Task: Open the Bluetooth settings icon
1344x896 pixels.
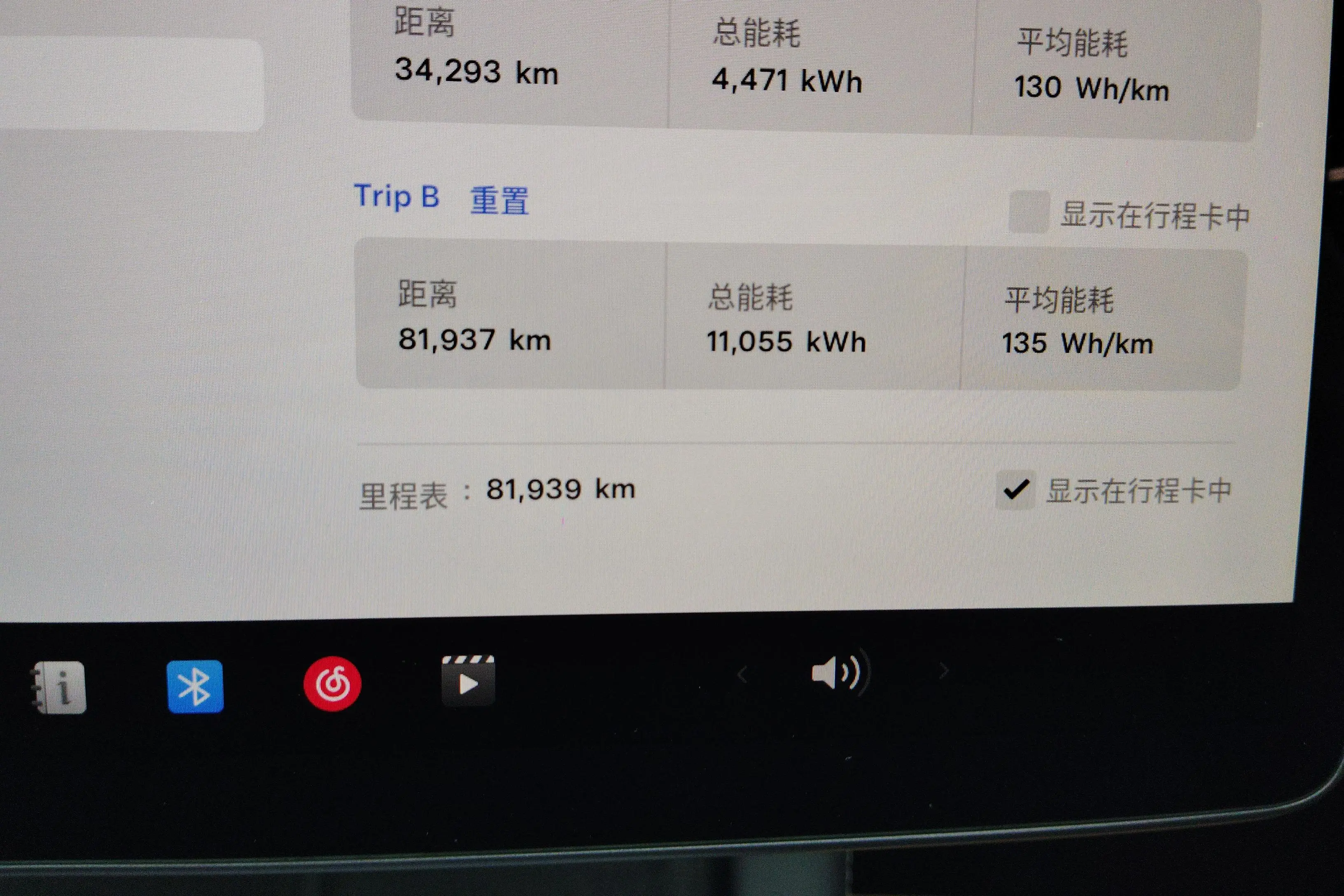Action: 195,686
